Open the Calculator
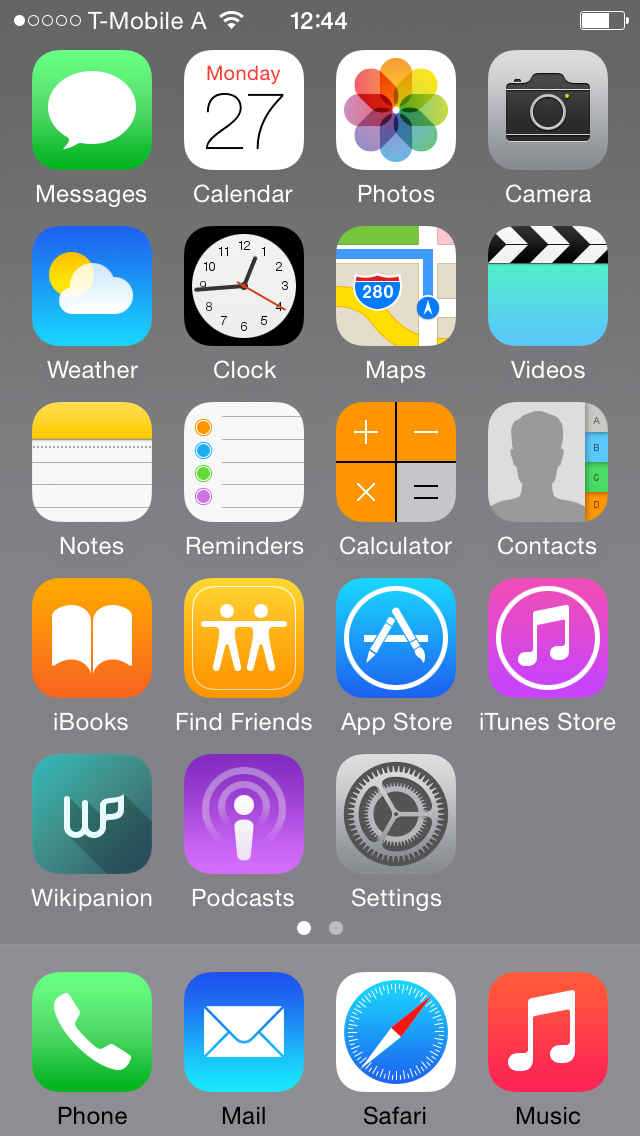 coord(396,462)
